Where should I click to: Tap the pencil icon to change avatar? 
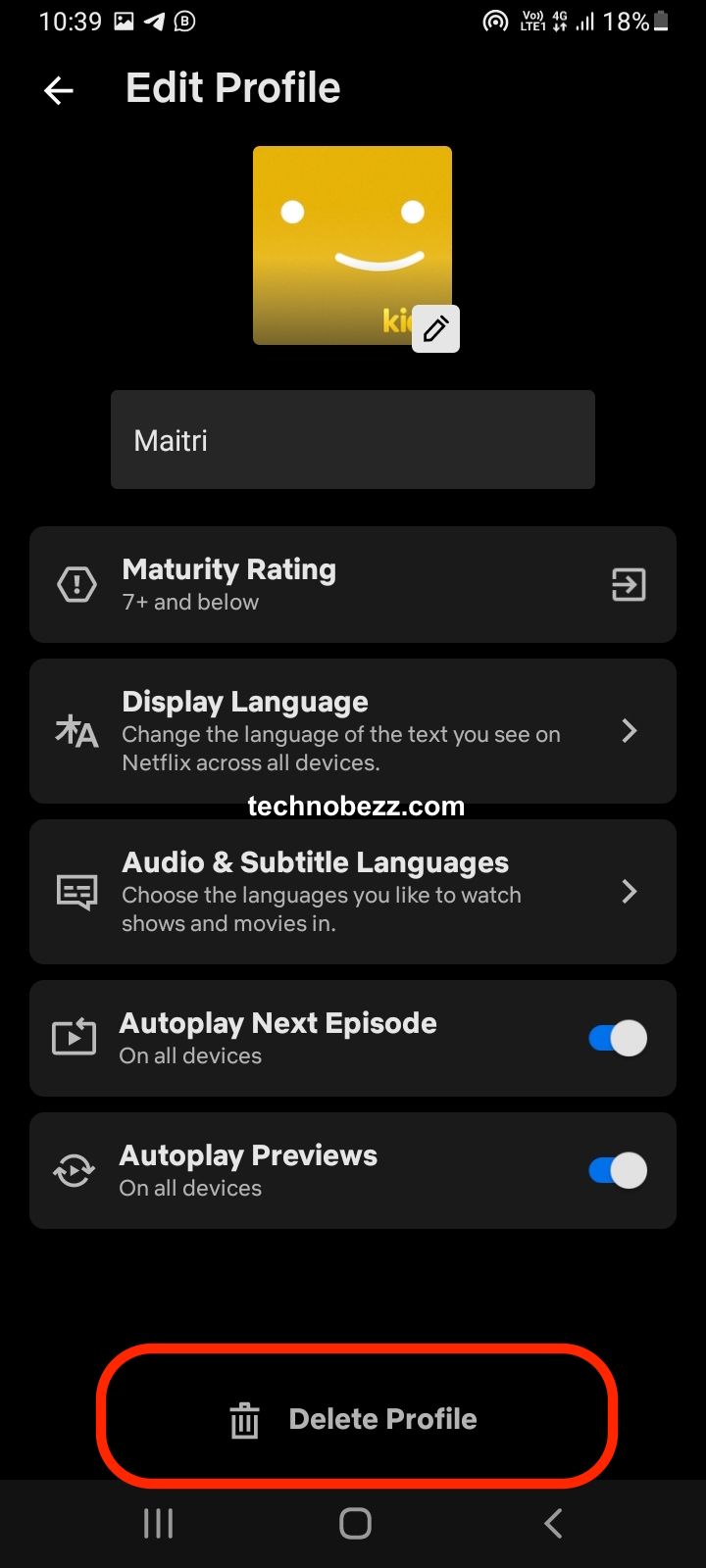[x=435, y=328]
